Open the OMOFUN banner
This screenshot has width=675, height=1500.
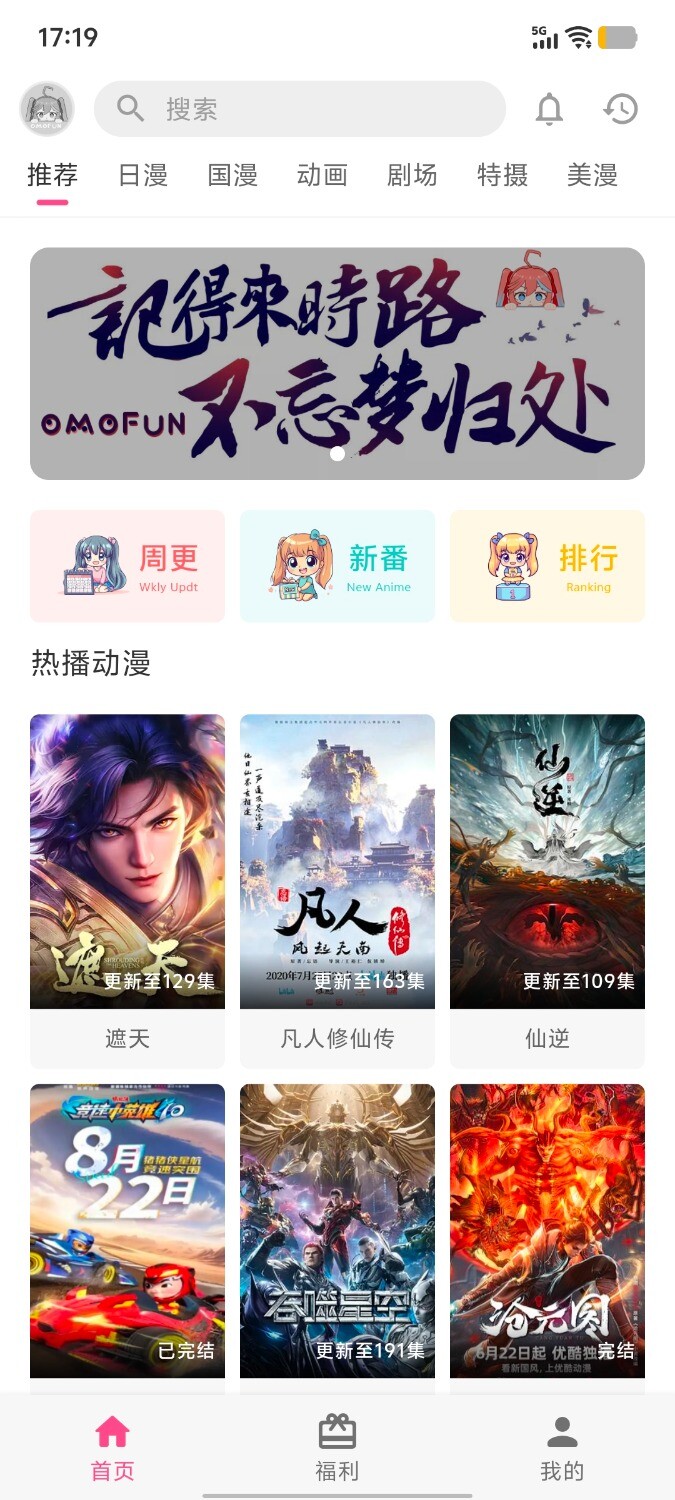[x=337, y=363]
